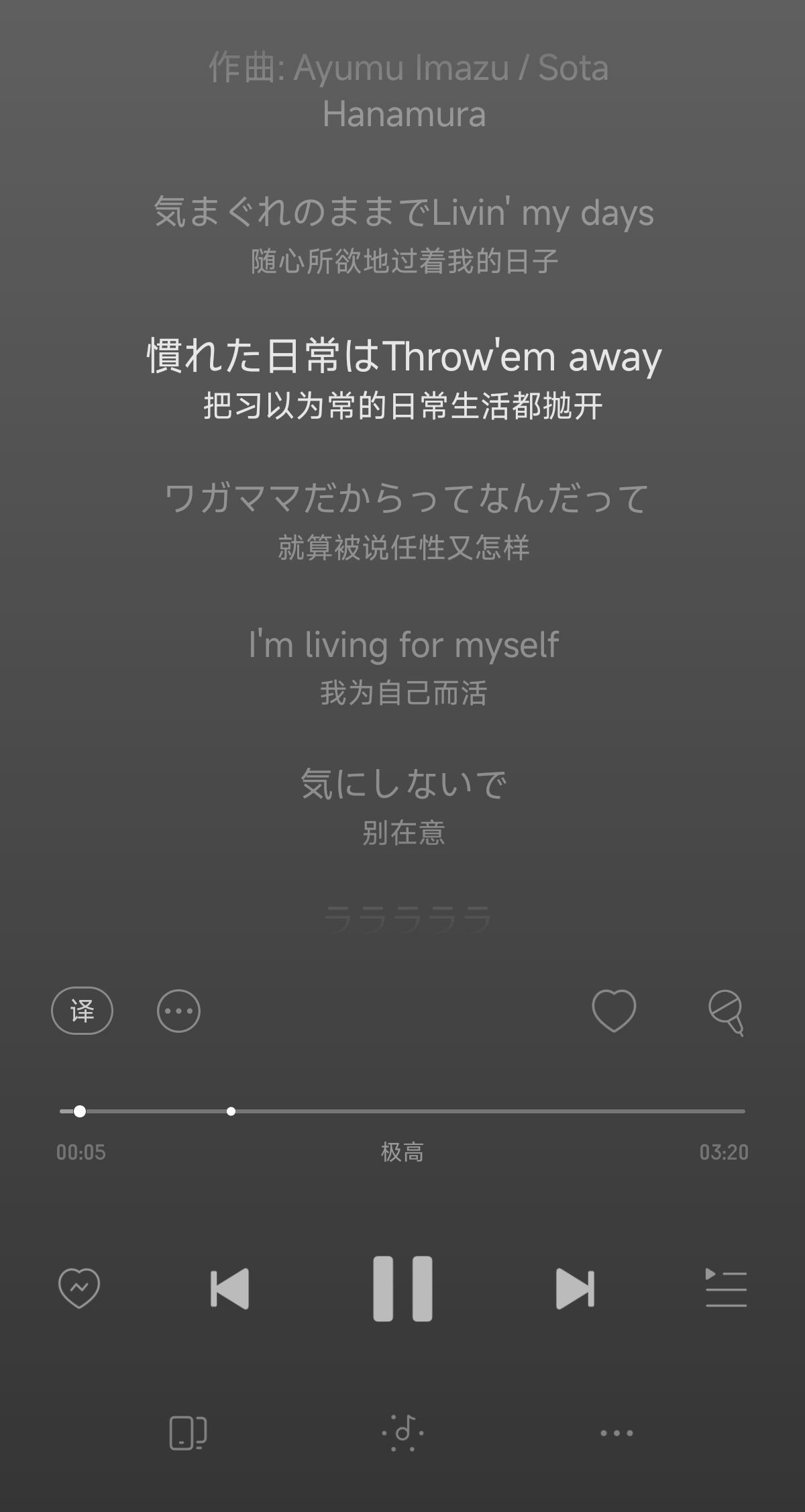Open the sound effects icon

[402, 1433]
